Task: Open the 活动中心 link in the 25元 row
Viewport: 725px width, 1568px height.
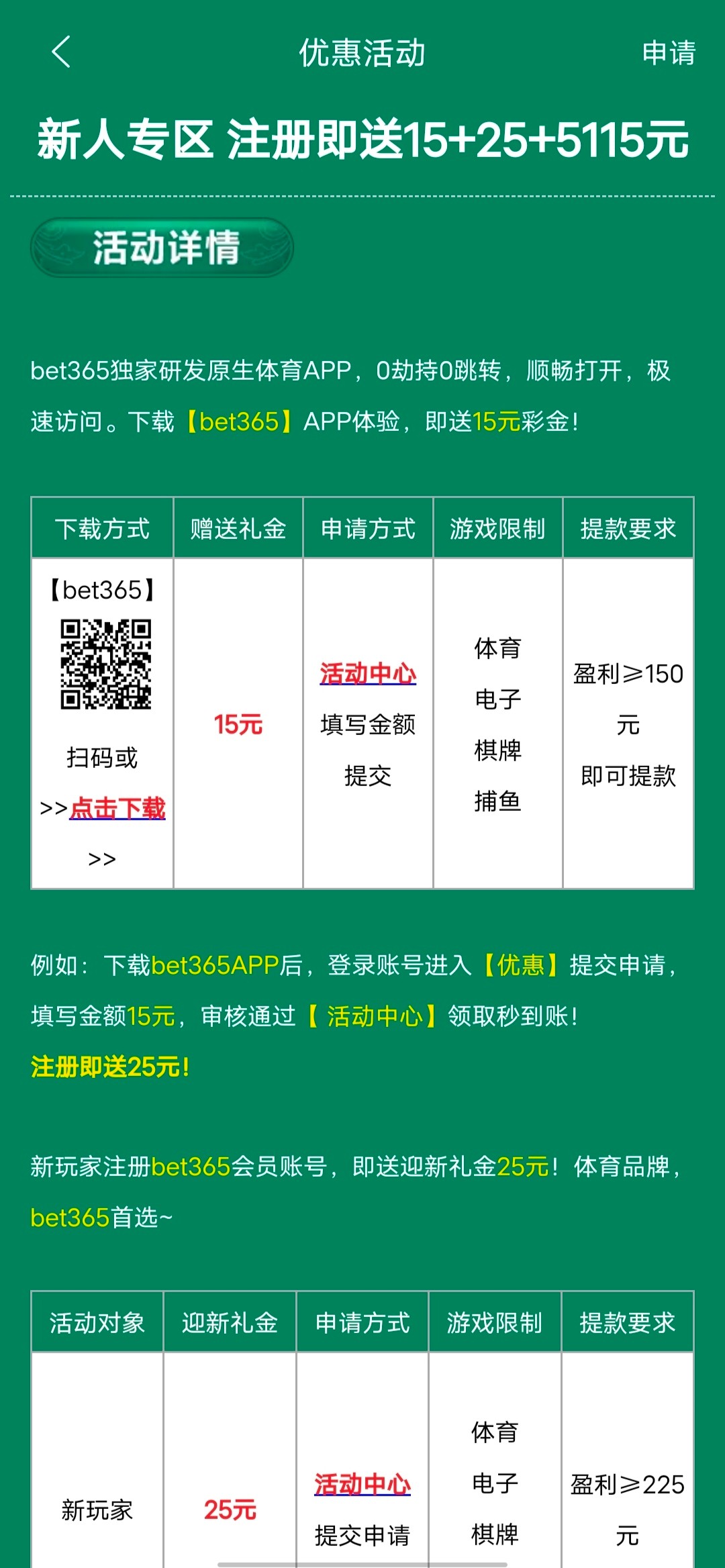Action: pos(362,1484)
